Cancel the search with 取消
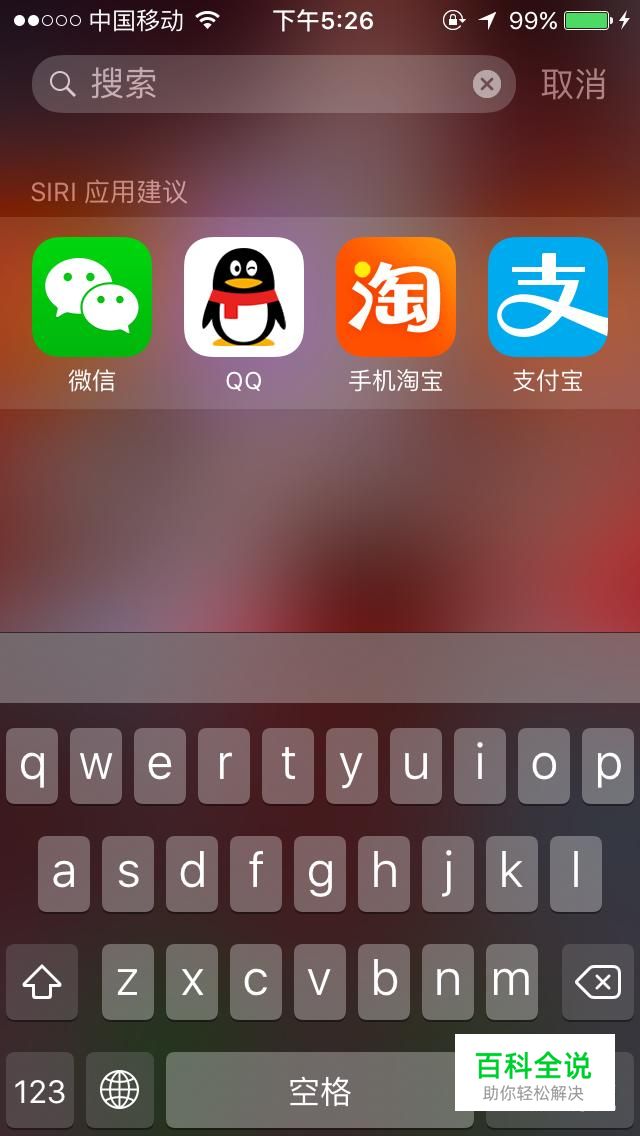Viewport: 640px width, 1136px height. point(573,84)
